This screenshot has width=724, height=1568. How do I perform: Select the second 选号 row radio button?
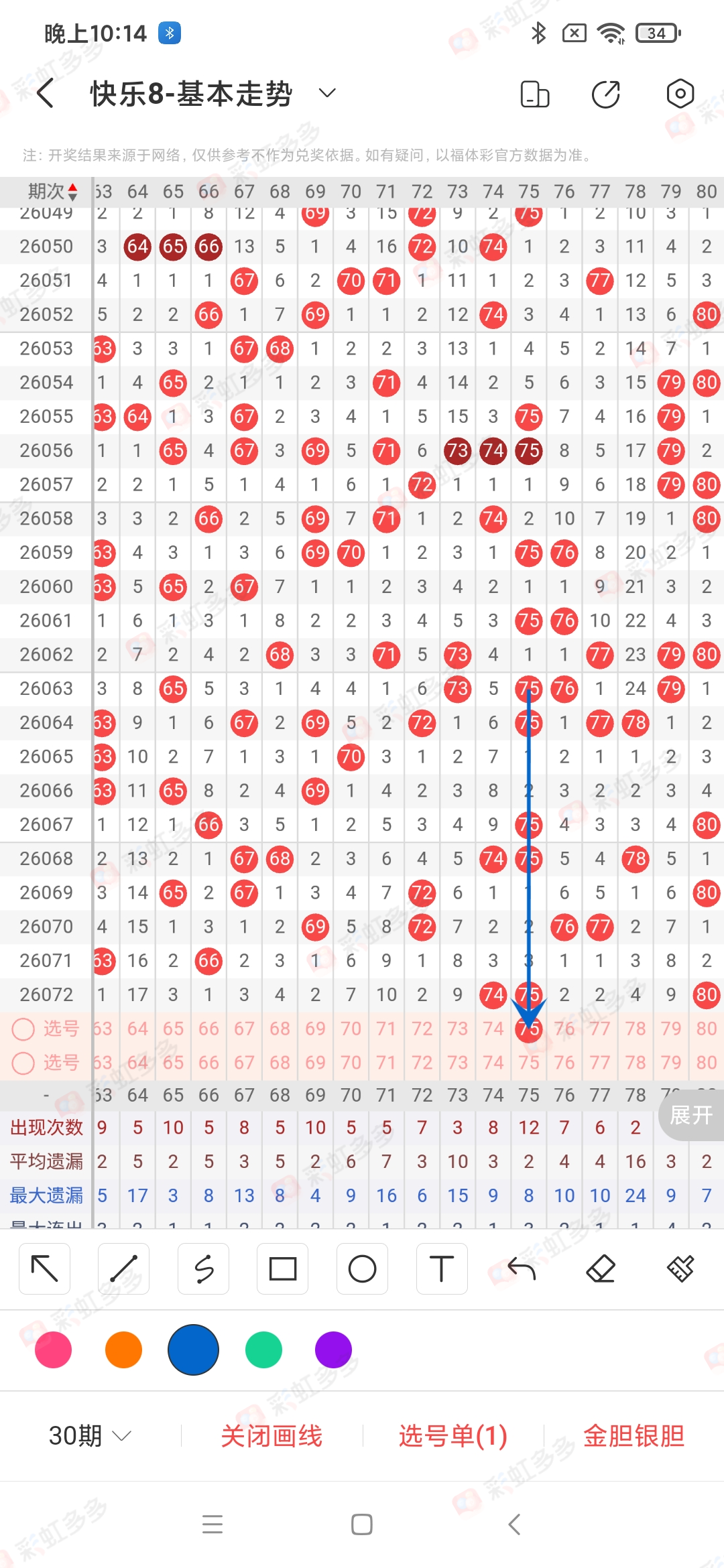point(23,1063)
